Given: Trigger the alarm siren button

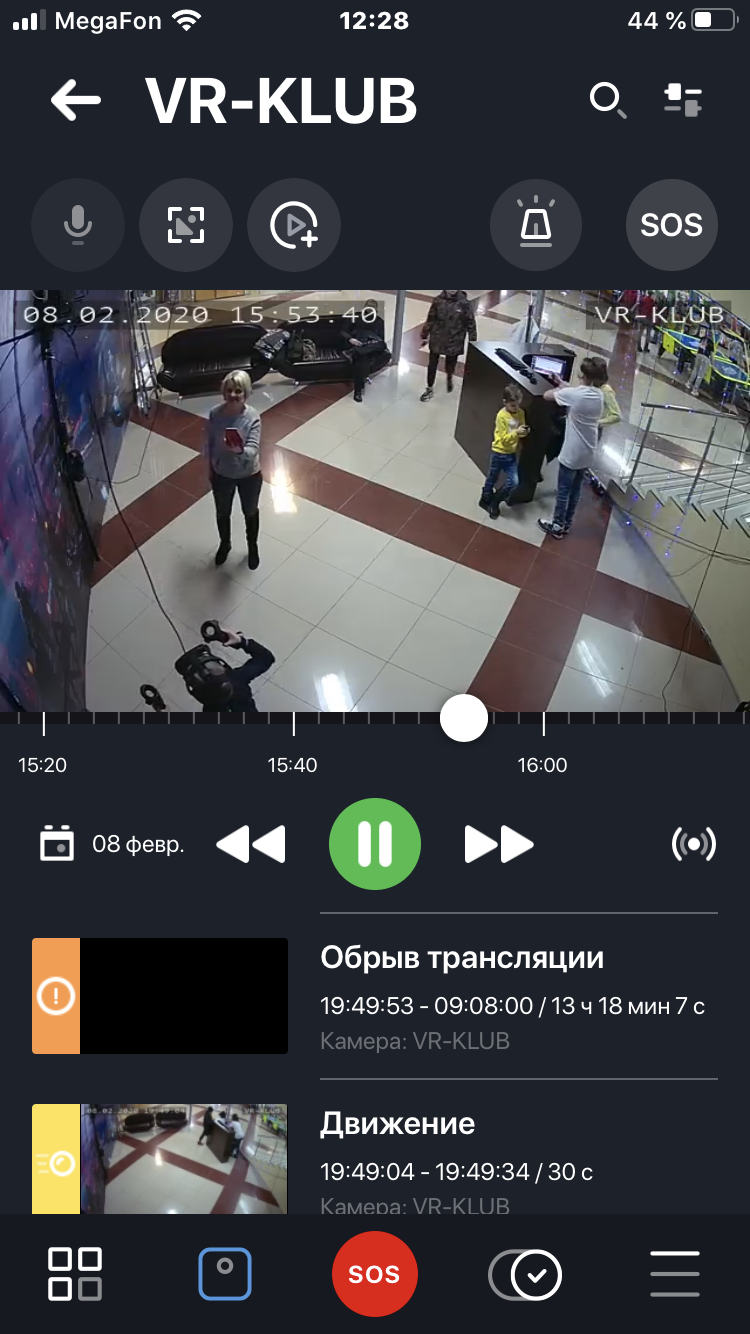Looking at the screenshot, I should (537, 225).
